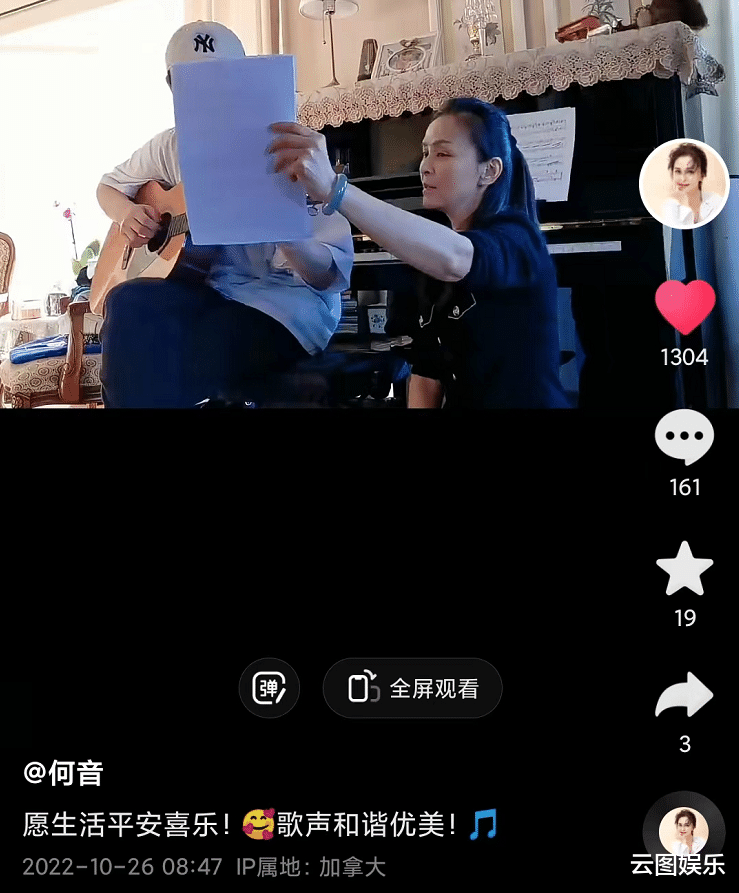Click the favorite count 19

point(684,618)
